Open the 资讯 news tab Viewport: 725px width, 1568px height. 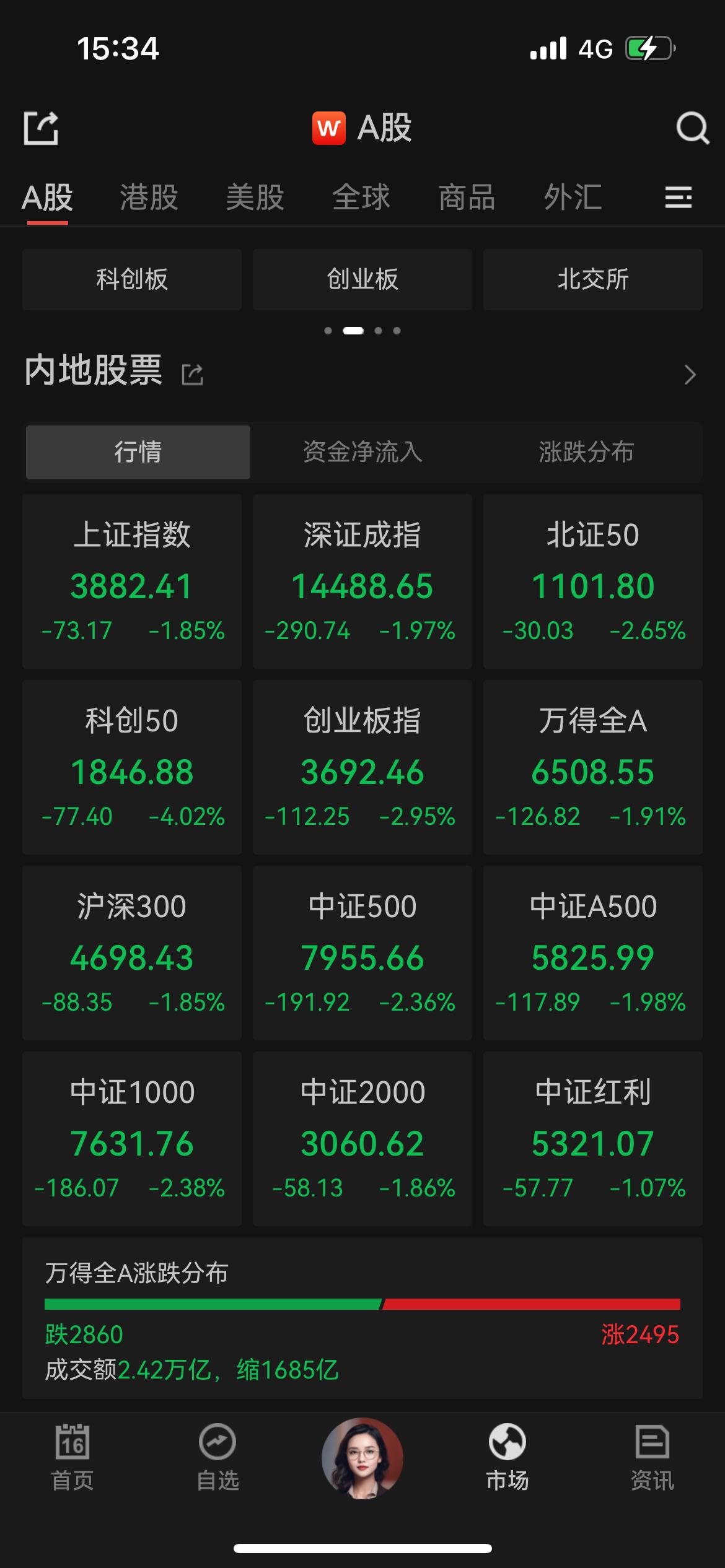point(652,1458)
